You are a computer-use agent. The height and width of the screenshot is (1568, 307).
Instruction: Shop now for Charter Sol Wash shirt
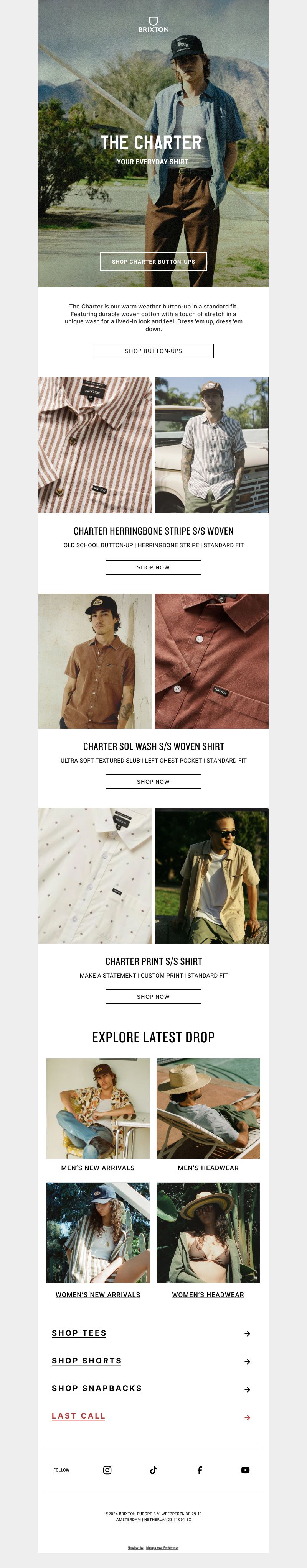point(153,782)
